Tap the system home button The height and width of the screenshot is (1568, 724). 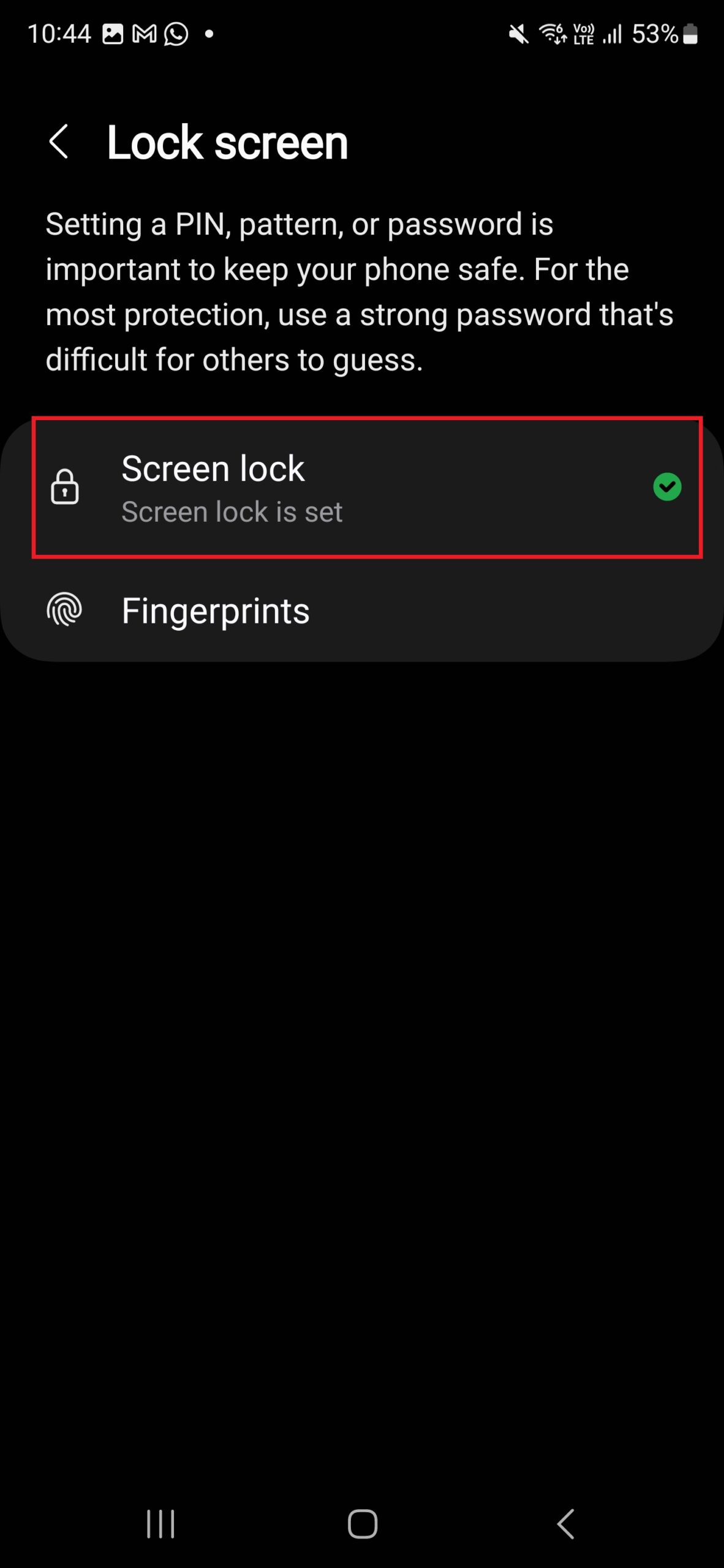[362, 1523]
